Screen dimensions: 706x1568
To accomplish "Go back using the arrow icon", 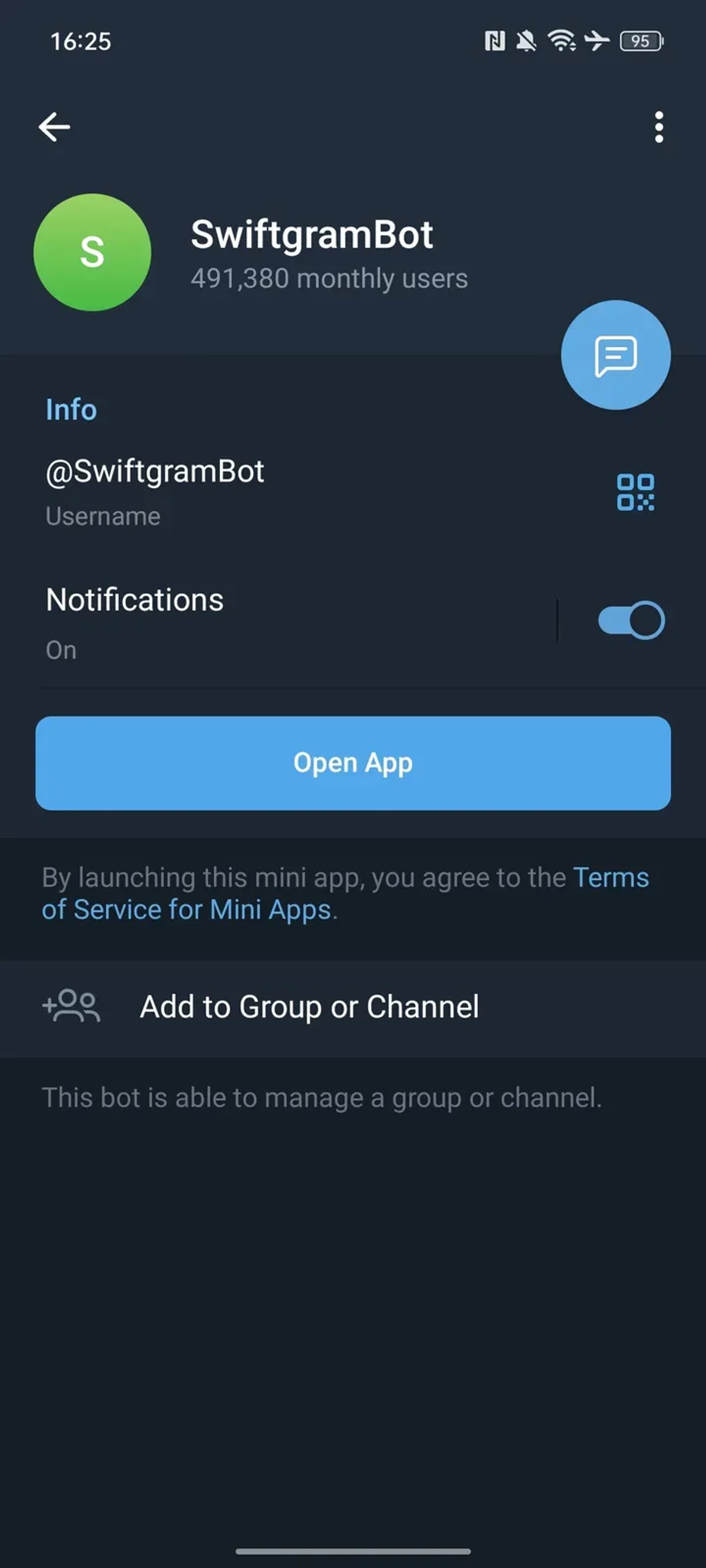I will 54,127.
